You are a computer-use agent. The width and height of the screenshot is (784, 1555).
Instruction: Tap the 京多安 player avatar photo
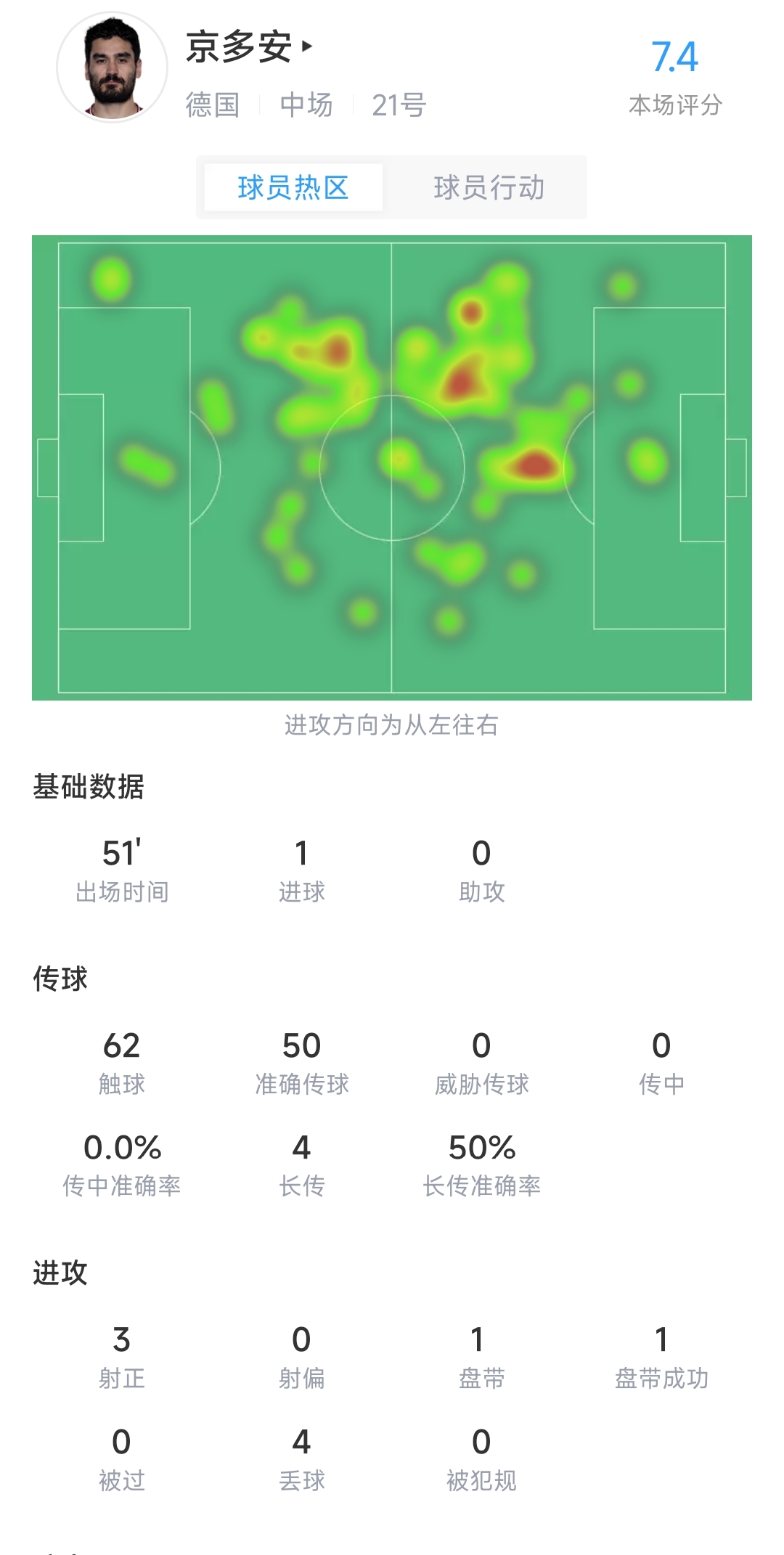[113, 67]
